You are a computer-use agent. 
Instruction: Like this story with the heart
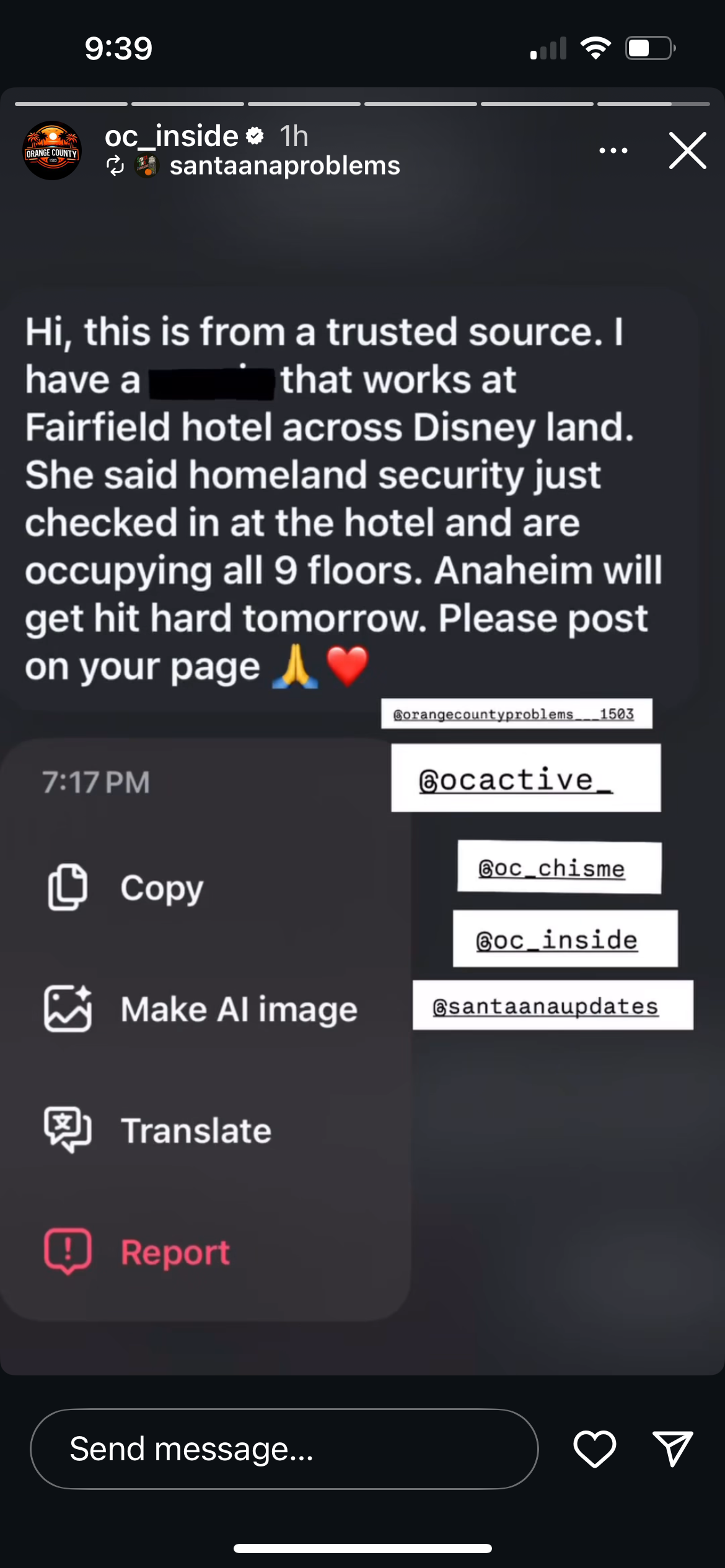(x=594, y=1449)
